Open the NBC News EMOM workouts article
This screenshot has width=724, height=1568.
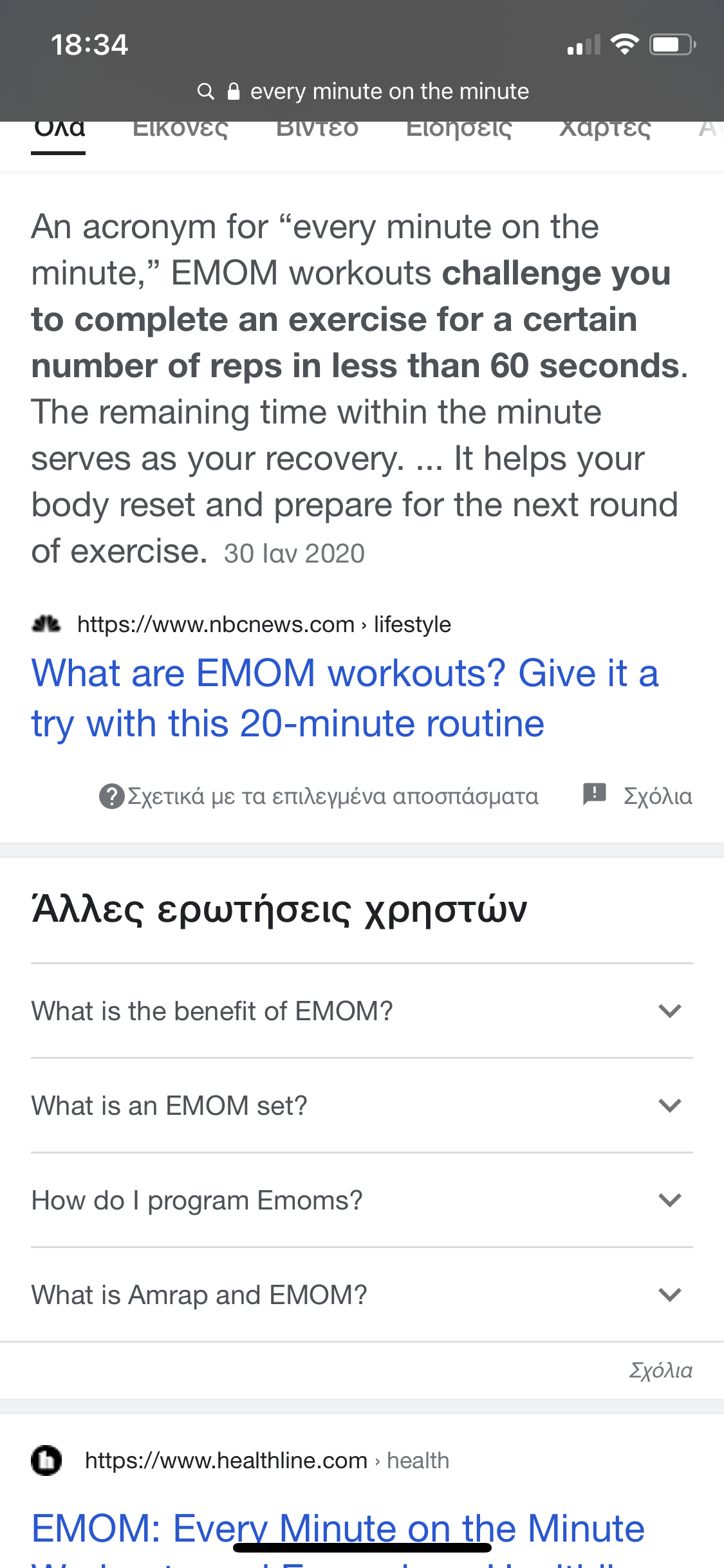tap(344, 698)
